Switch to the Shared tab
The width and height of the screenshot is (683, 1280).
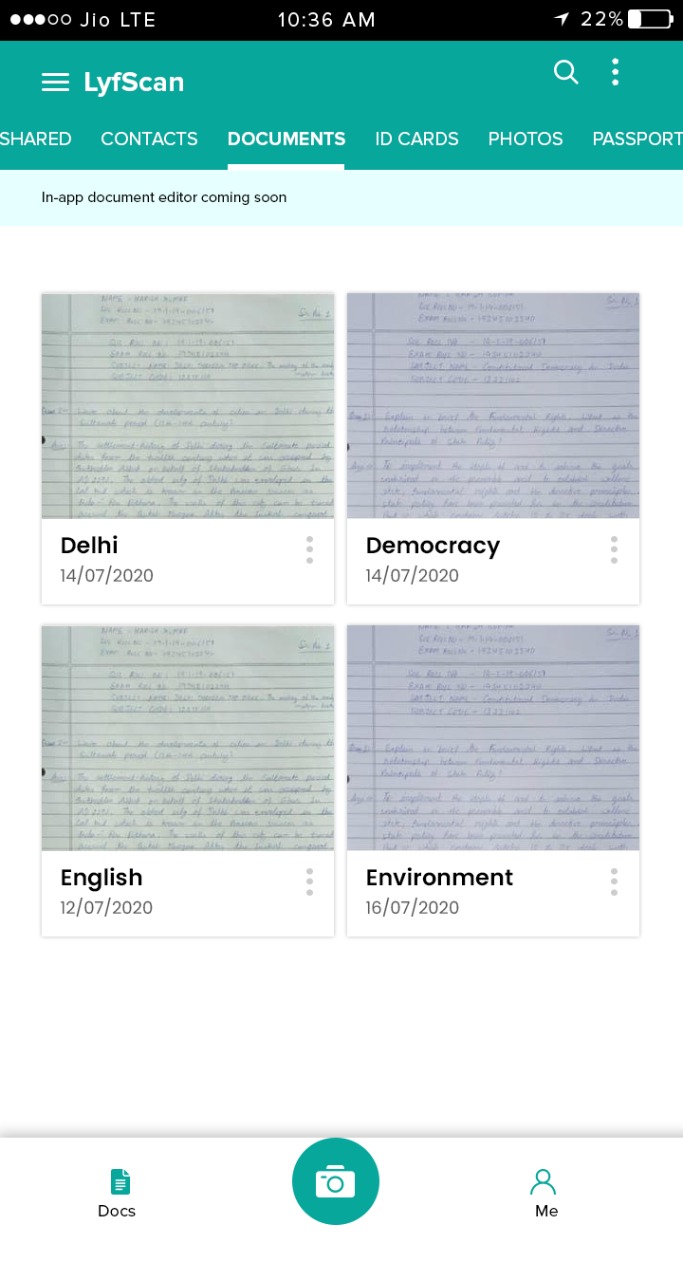tap(35, 139)
